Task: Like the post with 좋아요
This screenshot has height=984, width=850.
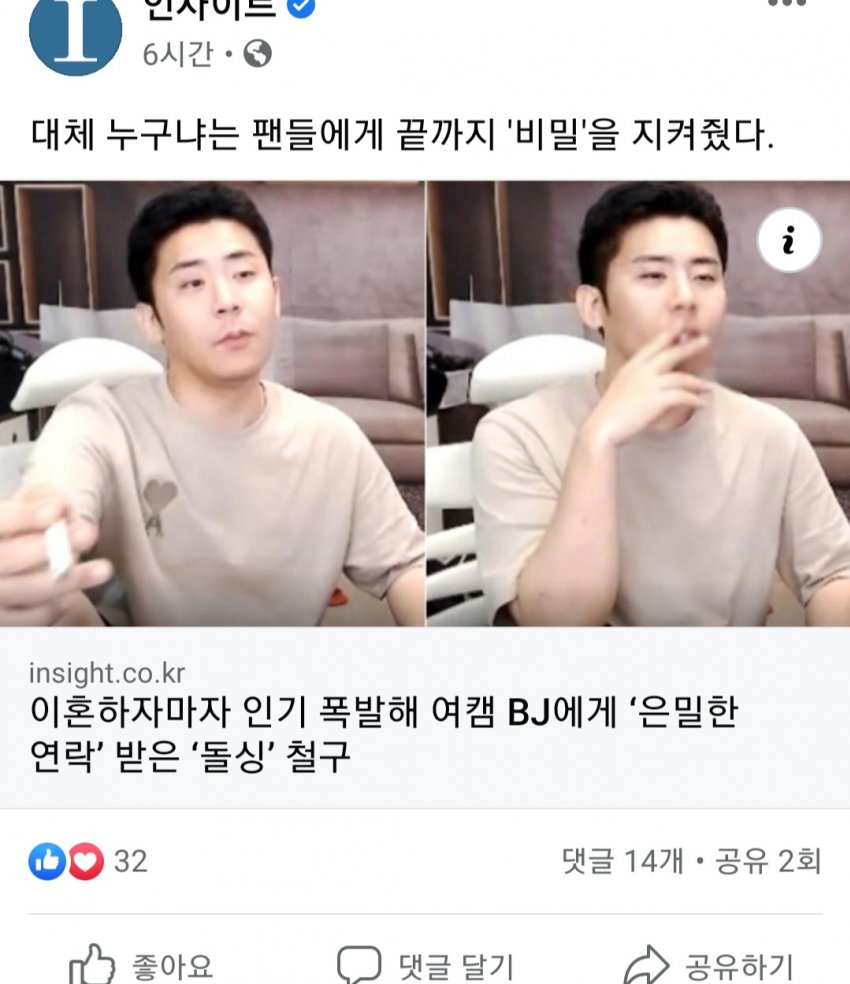Action: [142, 966]
